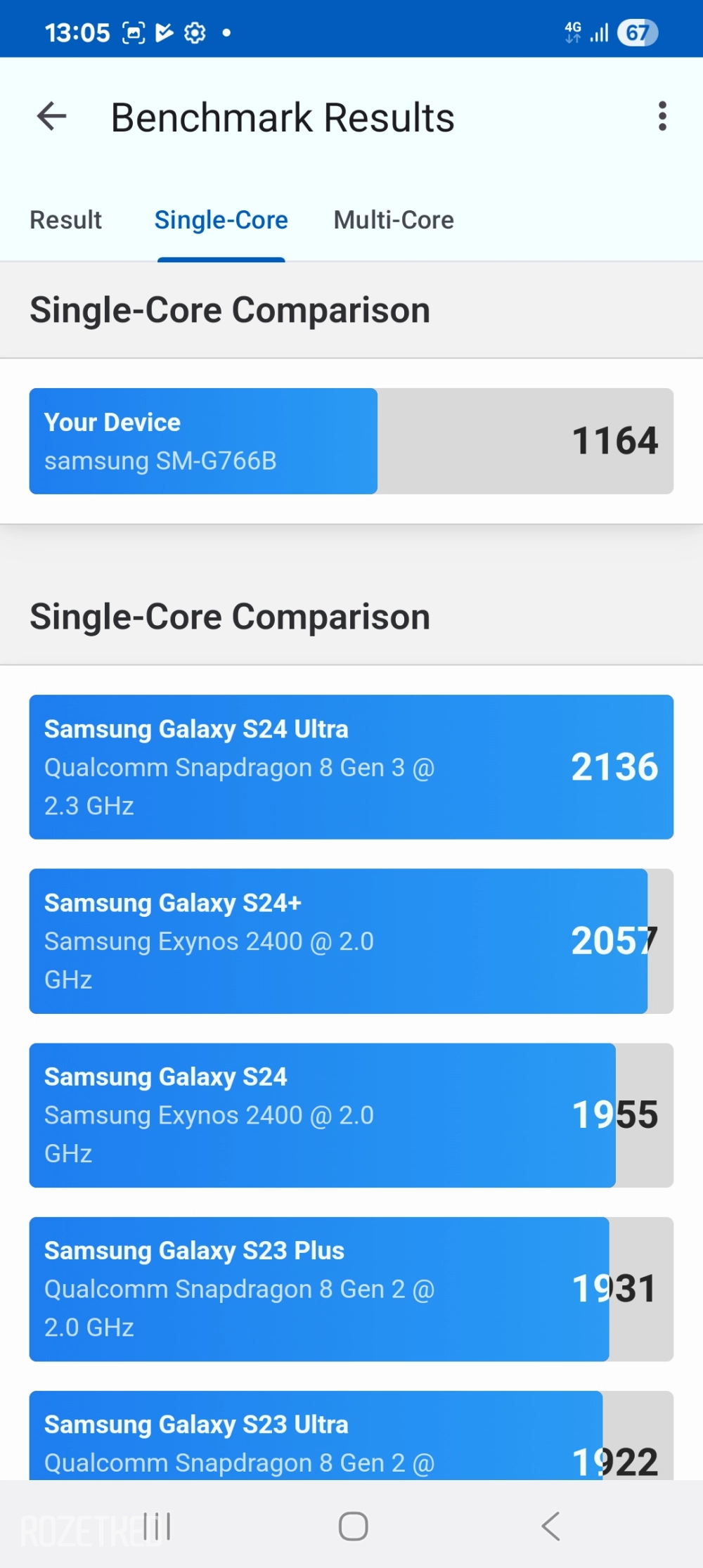Switch to the Result tab
The width and height of the screenshot is (703, 1568).
(65, 221)
